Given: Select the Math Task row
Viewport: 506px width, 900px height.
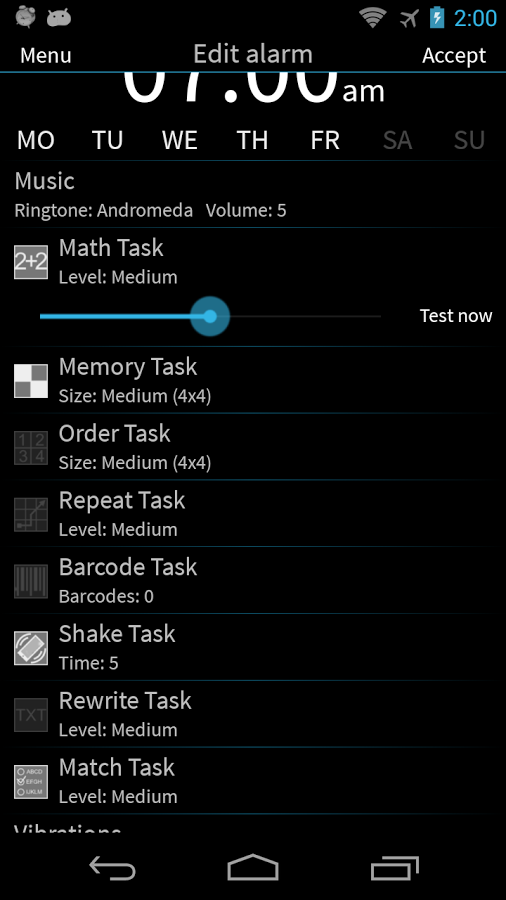Looking at the screenshot, I should point(253,262).
